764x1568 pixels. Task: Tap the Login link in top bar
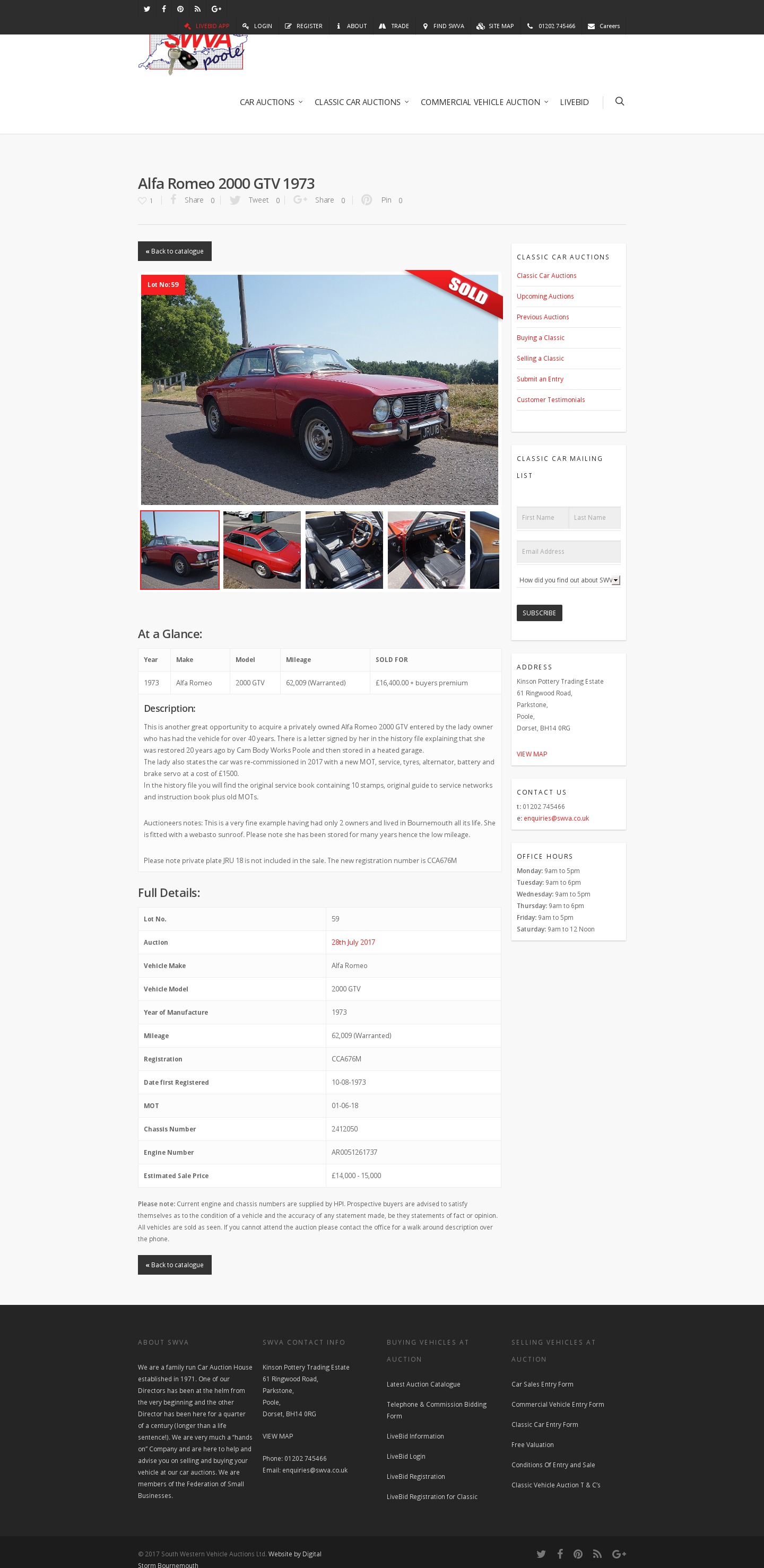click(257, 26)
